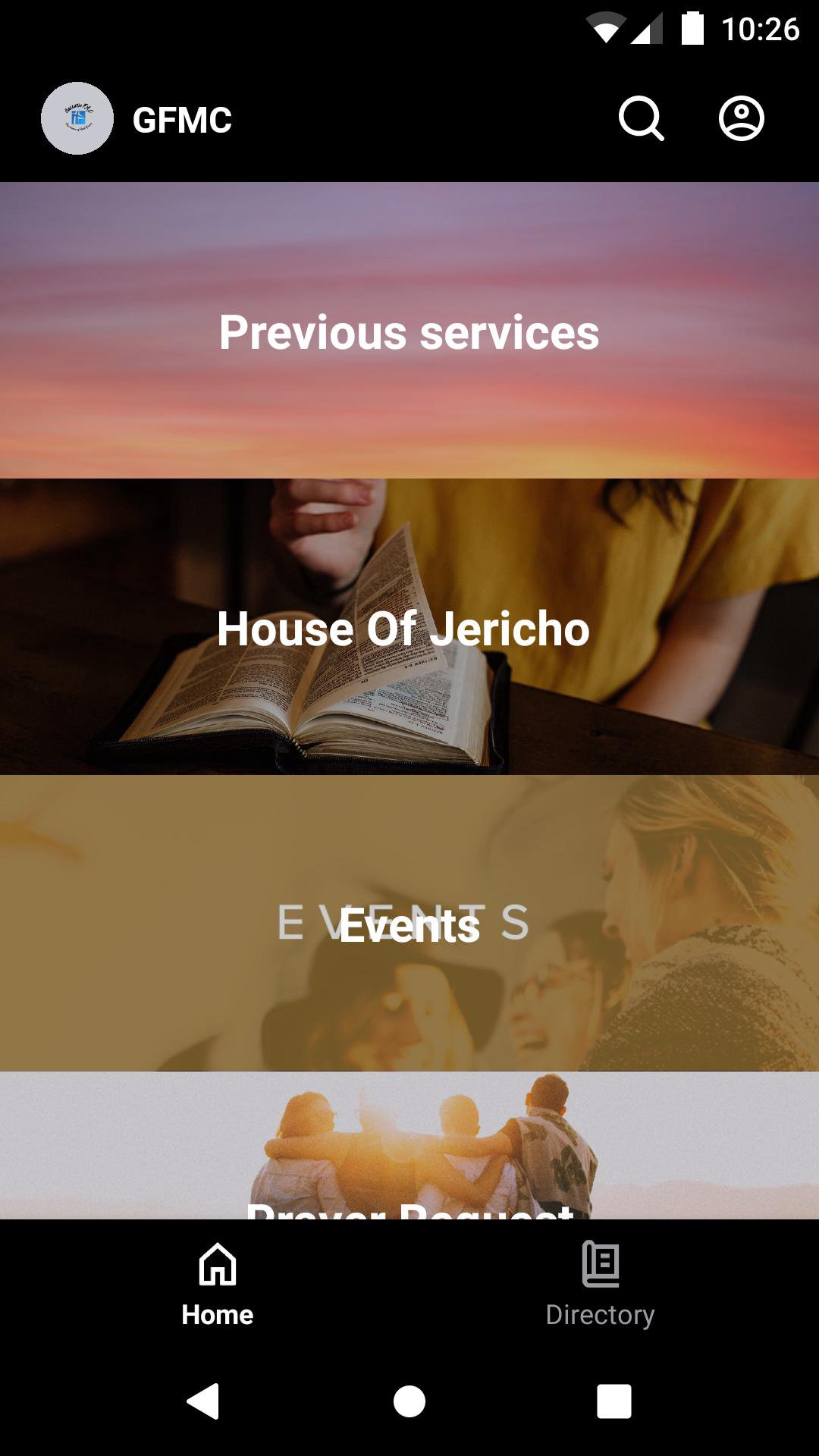Open the Events tile
The height and width of the screenshot is (1456, 819).
pos(409,924)
